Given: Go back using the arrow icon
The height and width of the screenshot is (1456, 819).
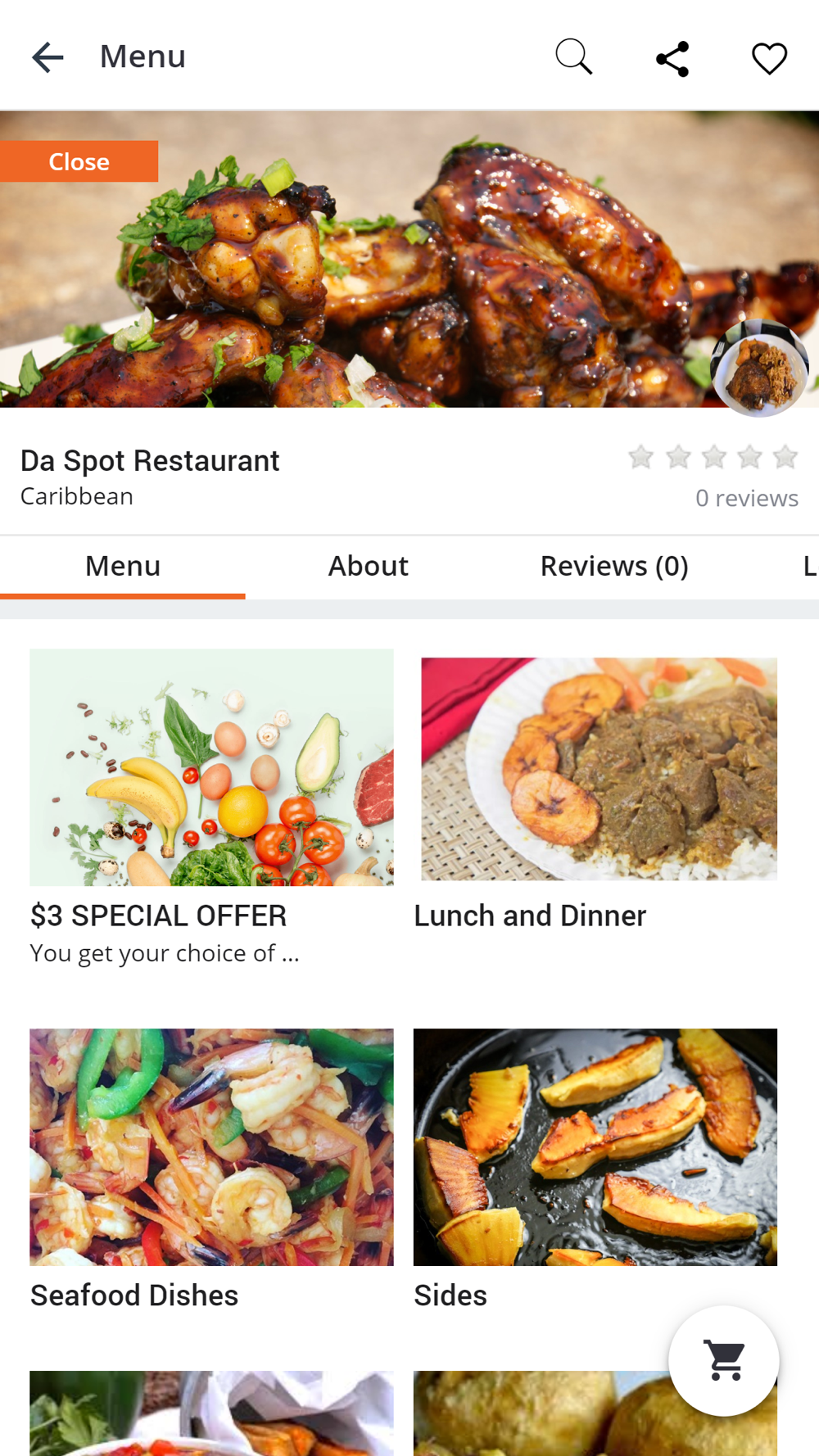Looking at the screenshot, I should (x=48, y=57).
